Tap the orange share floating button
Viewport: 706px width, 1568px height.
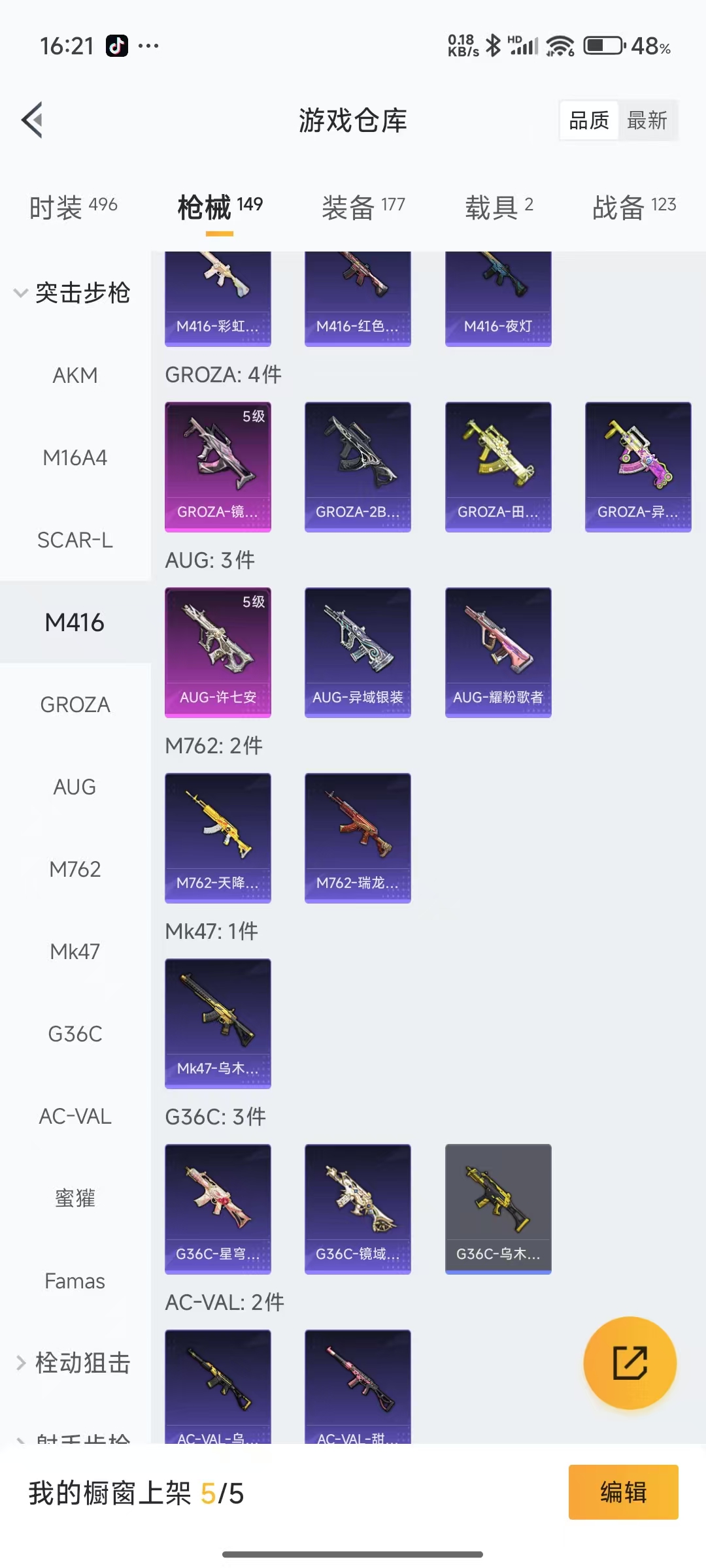click(630, 1362)
